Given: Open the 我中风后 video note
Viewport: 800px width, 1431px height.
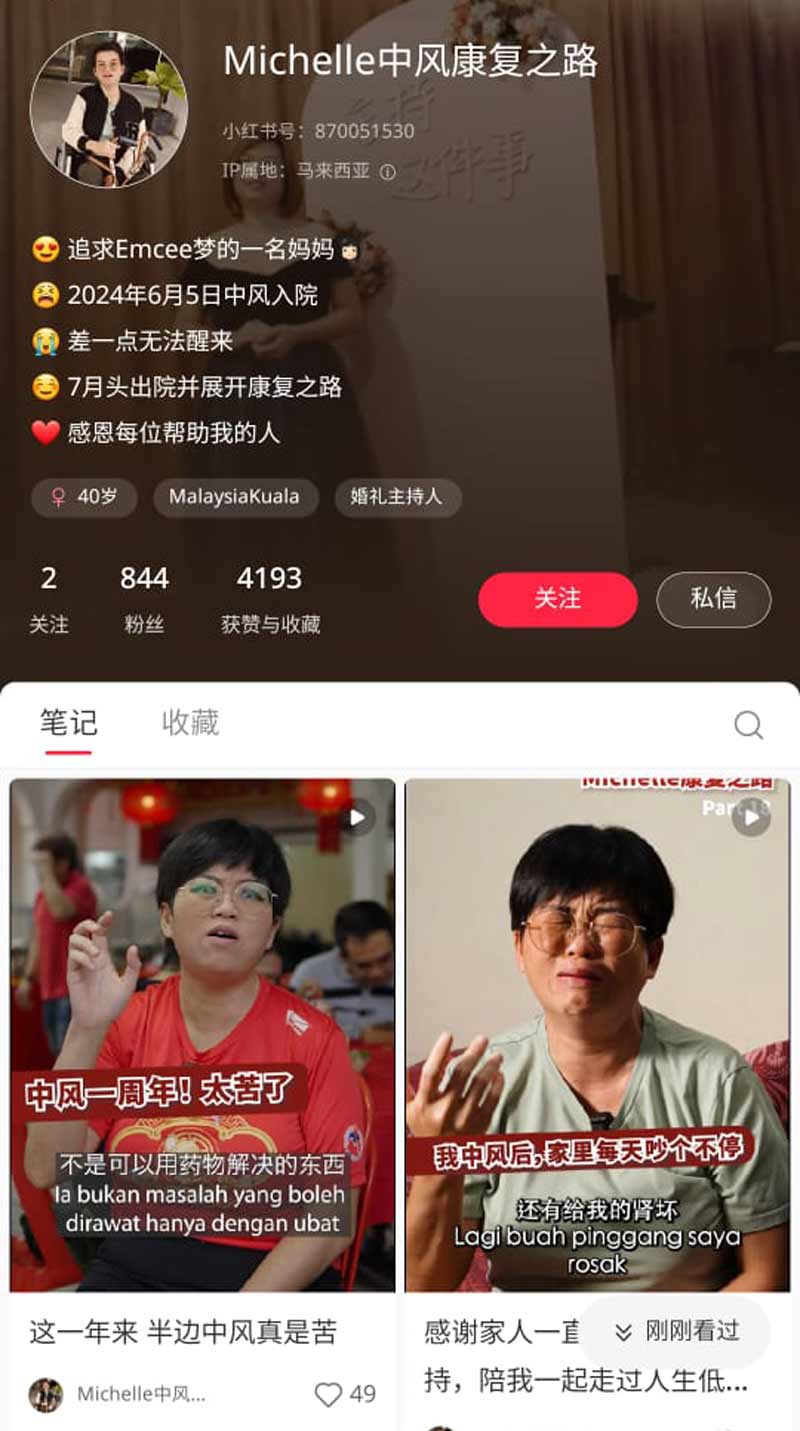Looking at the screenshot, I should 596,1035.
